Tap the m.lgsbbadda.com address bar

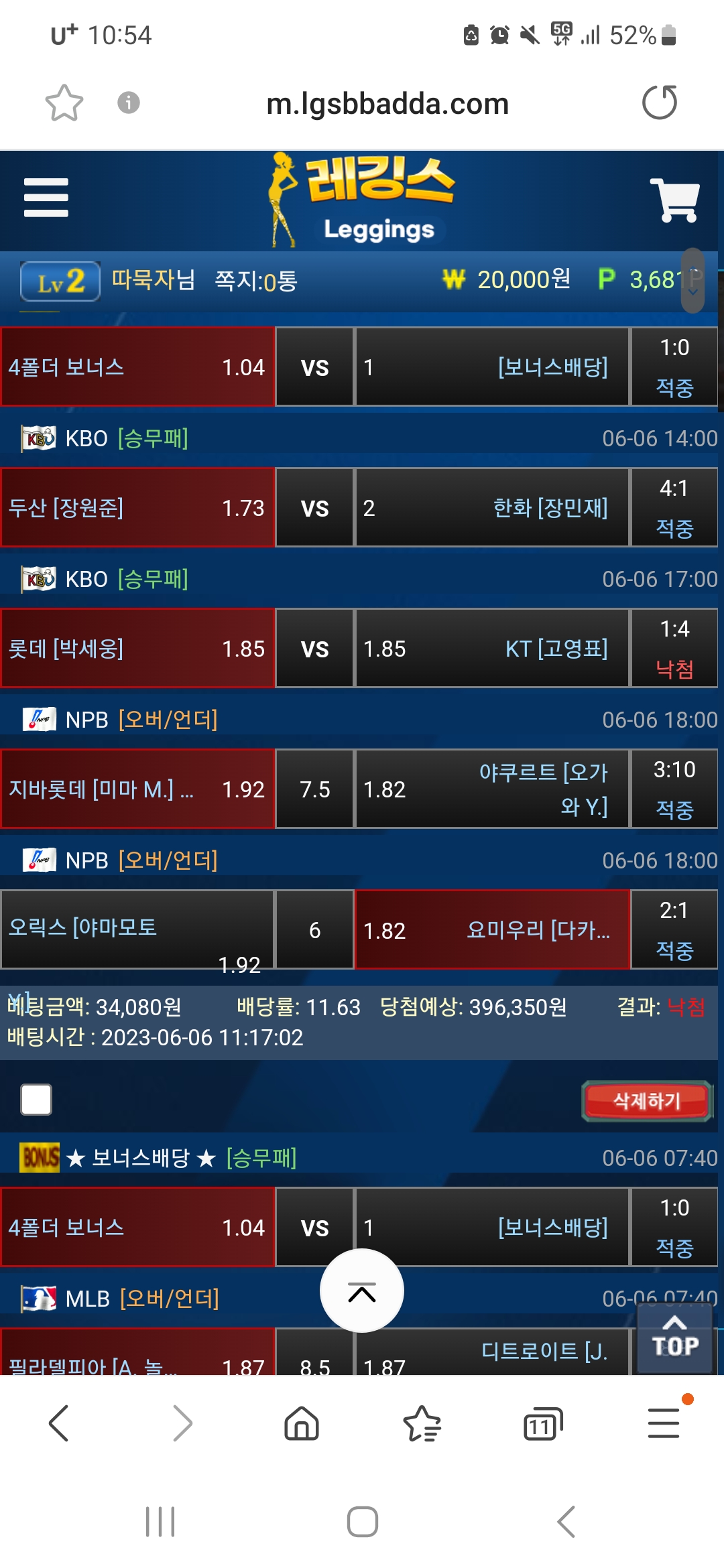click(387, 104)
